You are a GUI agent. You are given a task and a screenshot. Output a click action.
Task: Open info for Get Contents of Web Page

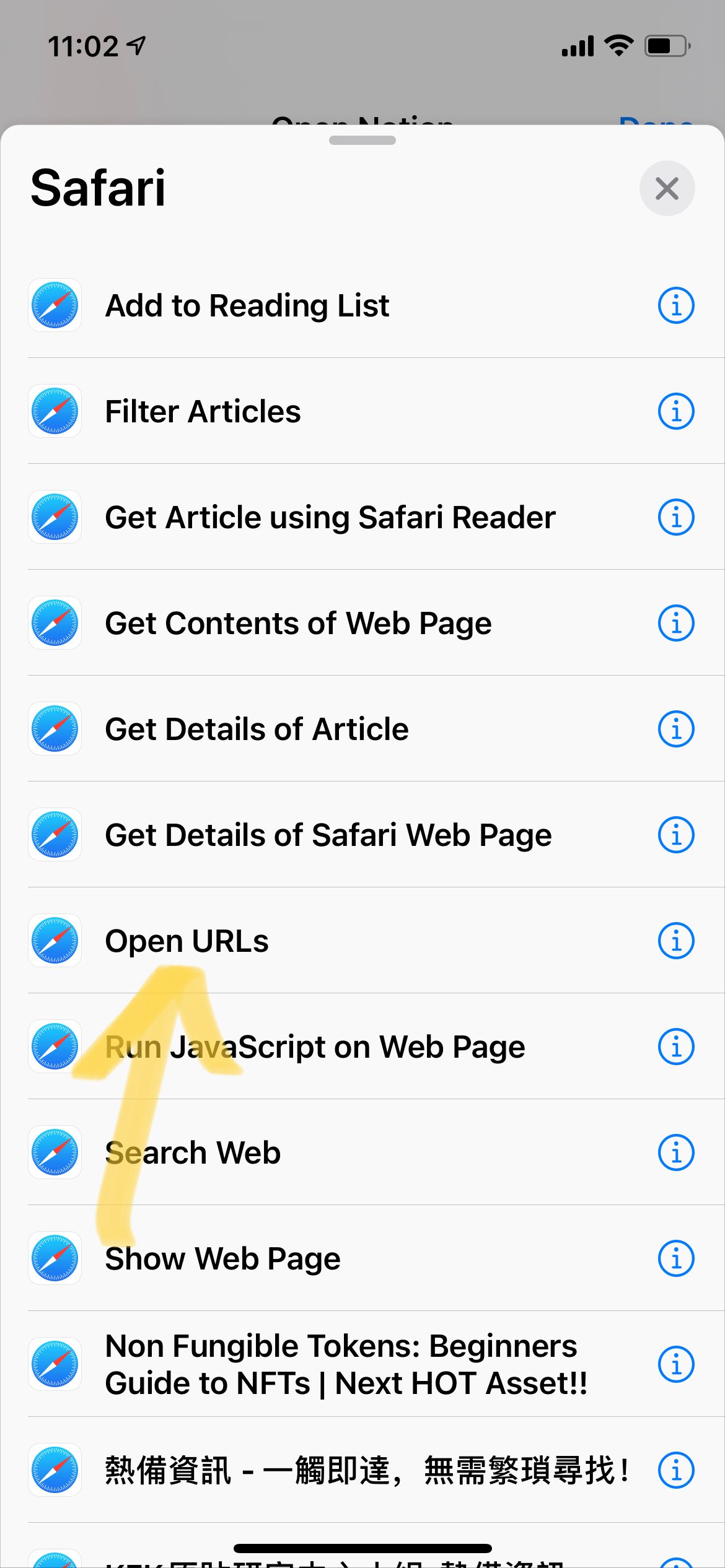coord(675,623)
